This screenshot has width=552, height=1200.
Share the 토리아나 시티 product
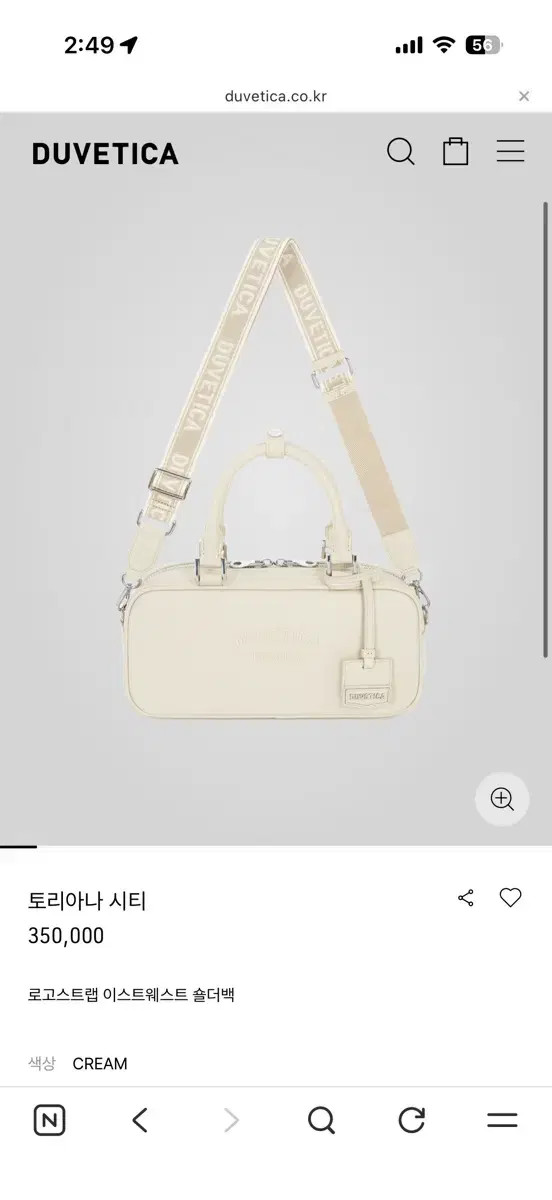466,898
